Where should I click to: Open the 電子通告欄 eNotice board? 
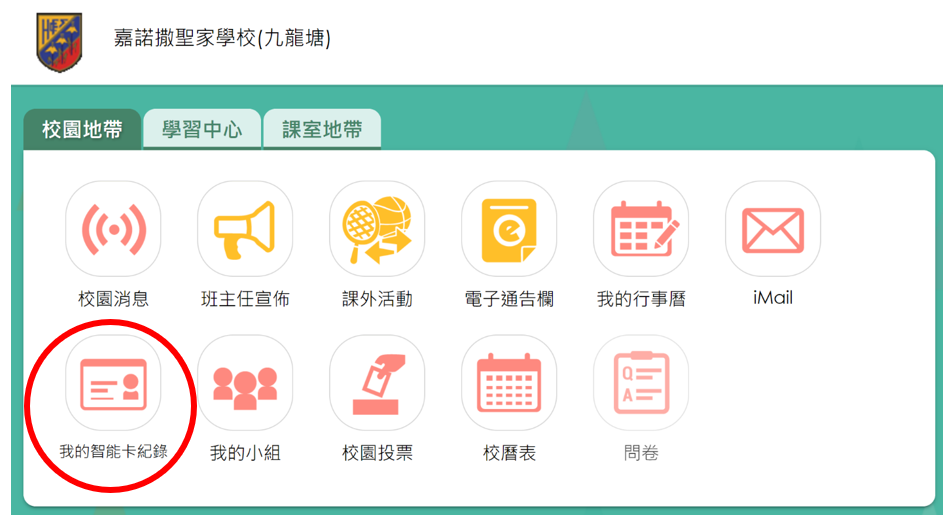tap(509, 229)
